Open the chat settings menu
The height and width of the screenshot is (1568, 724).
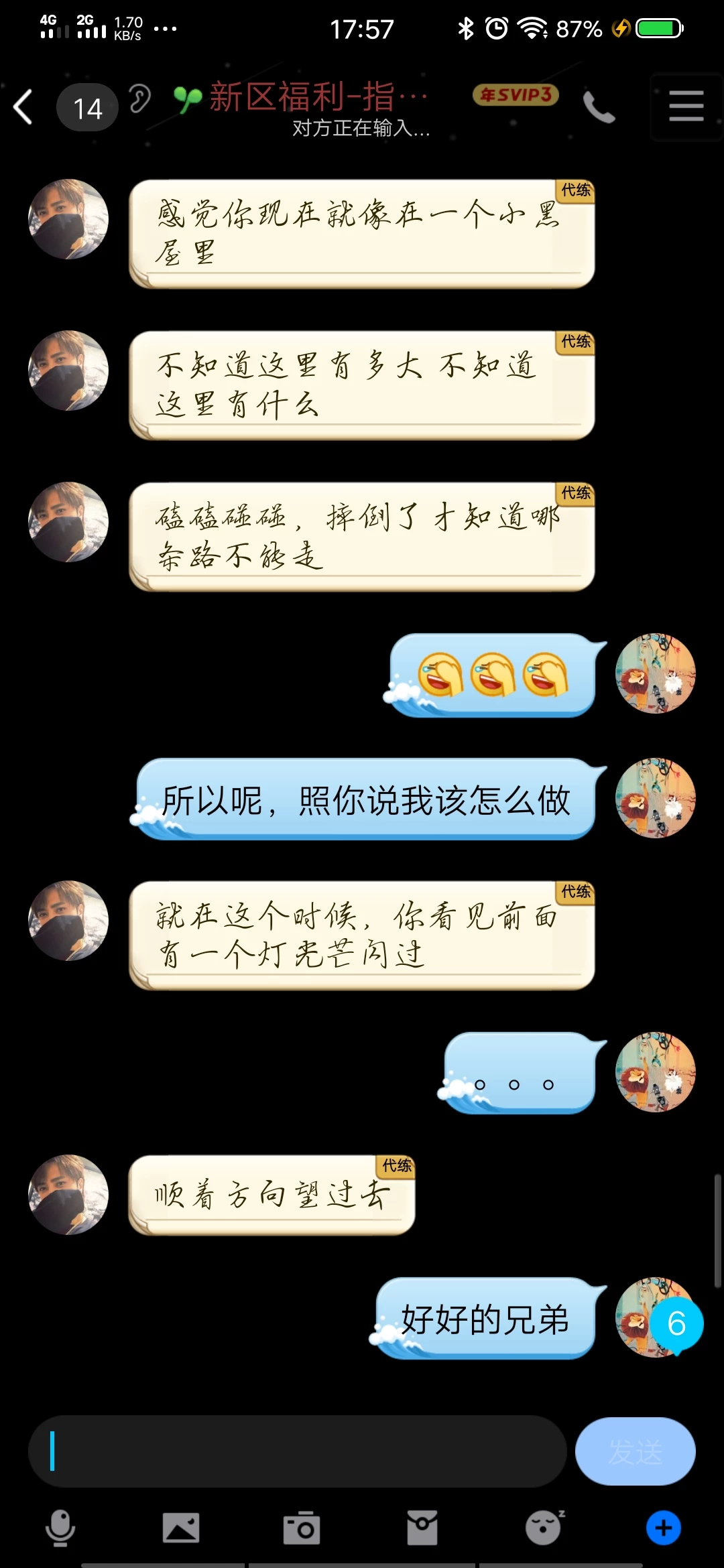coord(686,107)
